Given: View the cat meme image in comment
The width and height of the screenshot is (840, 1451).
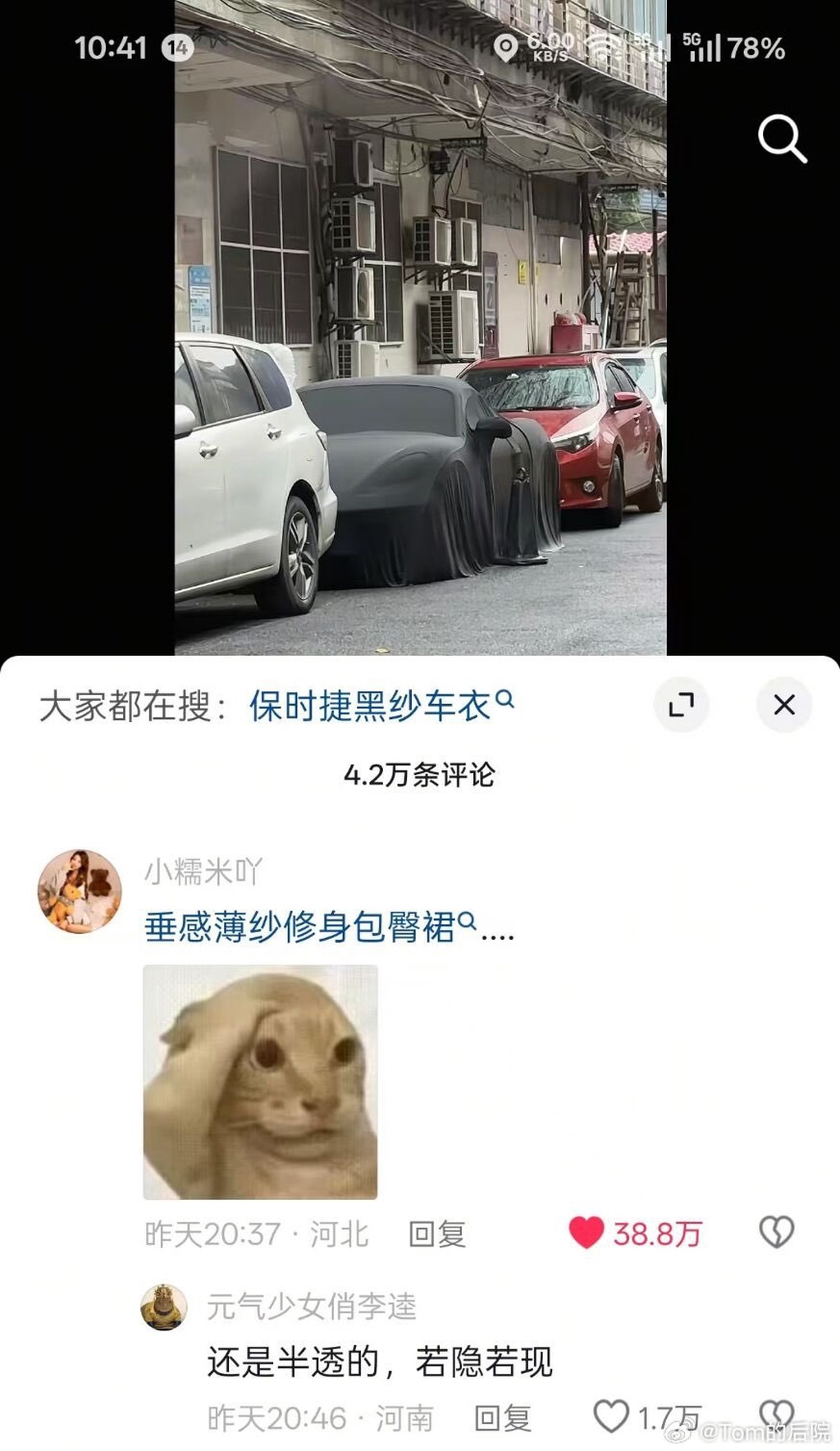Looking at the screenshot, I should [260, 1082].
